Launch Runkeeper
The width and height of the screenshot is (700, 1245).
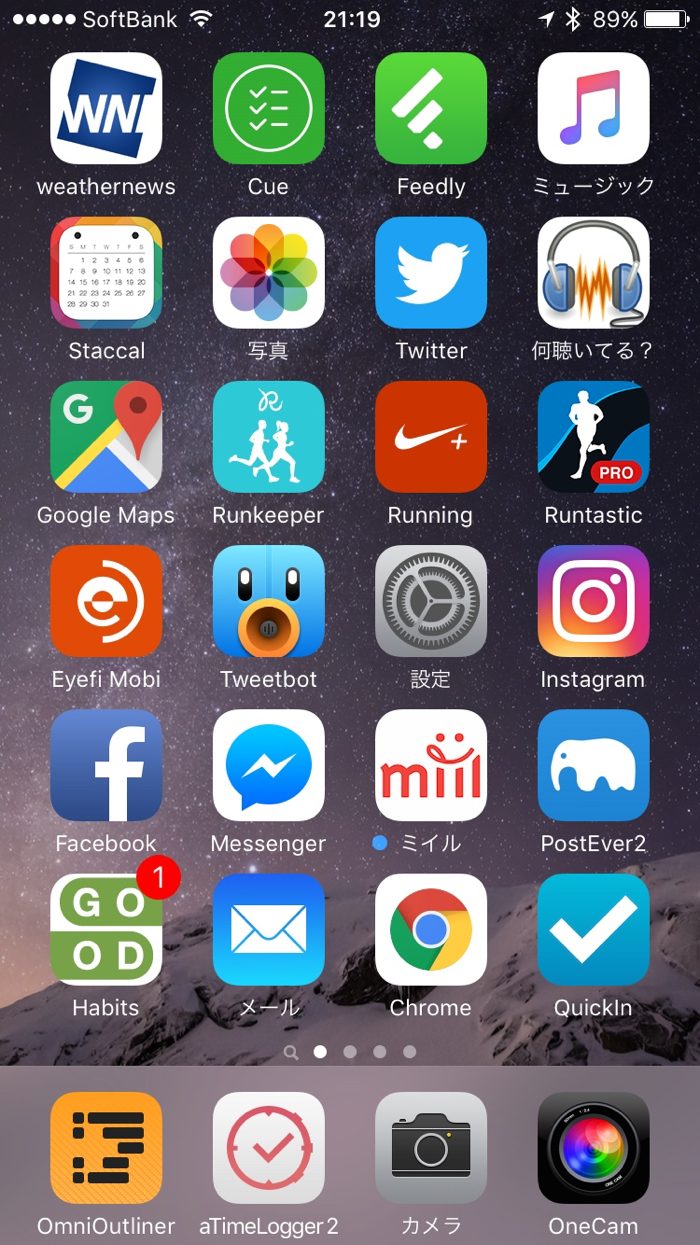point(269,437)
